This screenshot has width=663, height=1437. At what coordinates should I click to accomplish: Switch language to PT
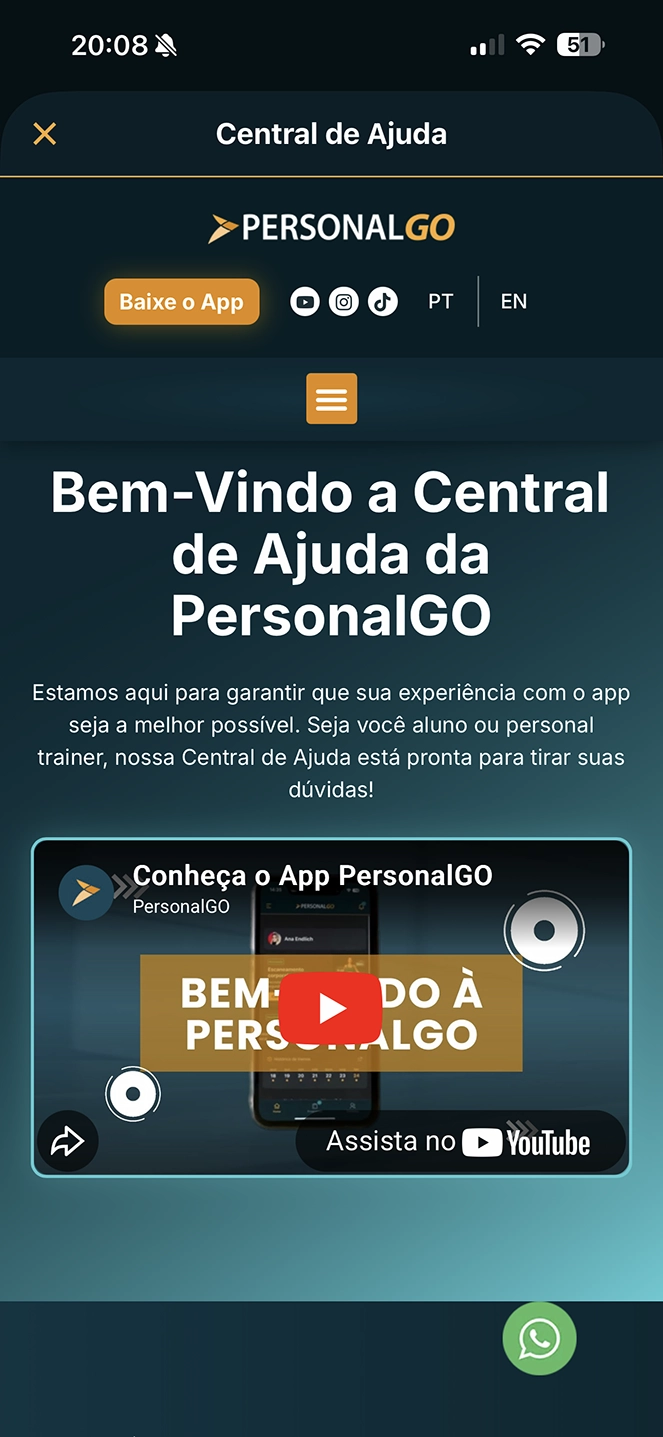click(440, 301)
